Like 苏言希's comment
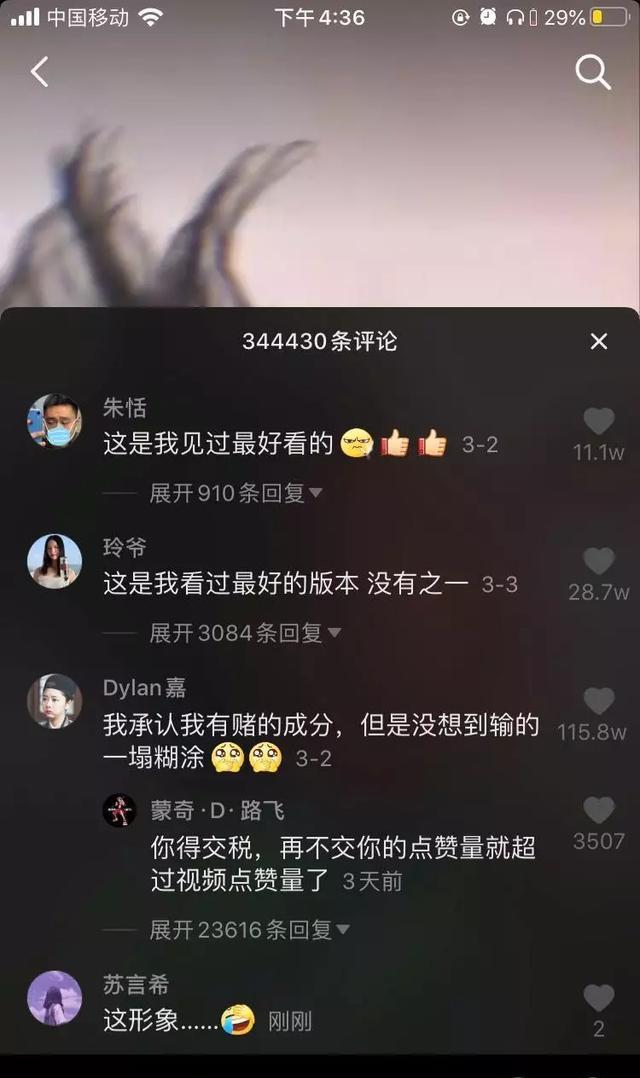This screenshot has width=640, height=1078. click(x=598, y=998)
